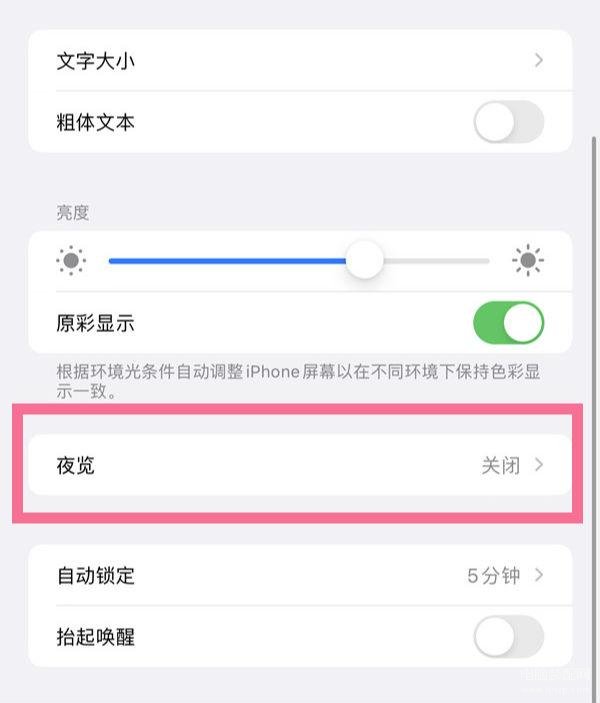This screenshot has height=703, width=600.
Task: Tap the 亮度 brightness slider track
Action: click(x=298, y=261)
